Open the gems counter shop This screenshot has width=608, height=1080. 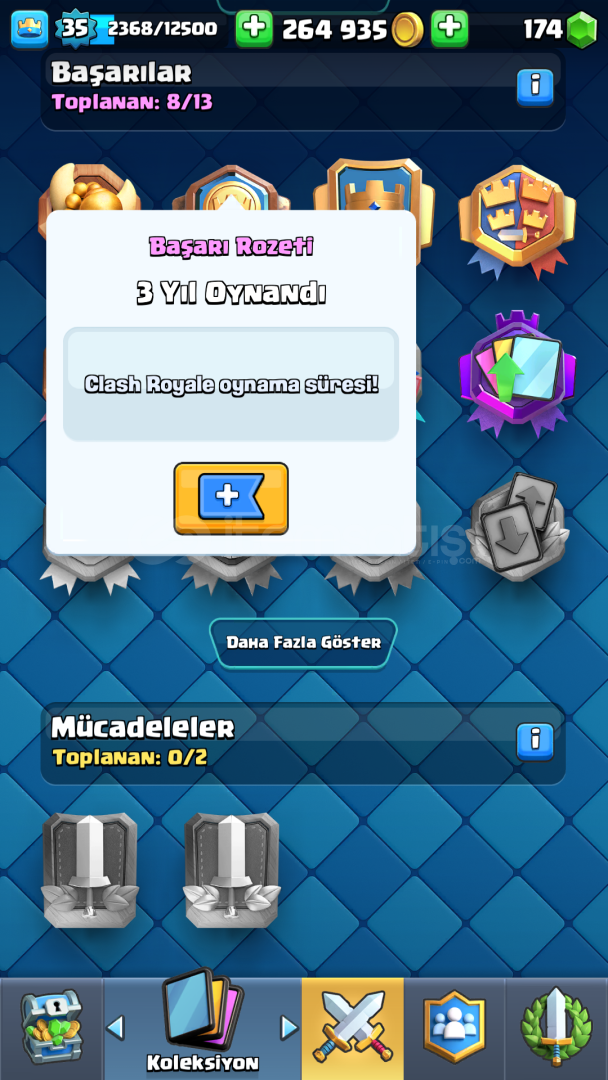tap(559, 29)
